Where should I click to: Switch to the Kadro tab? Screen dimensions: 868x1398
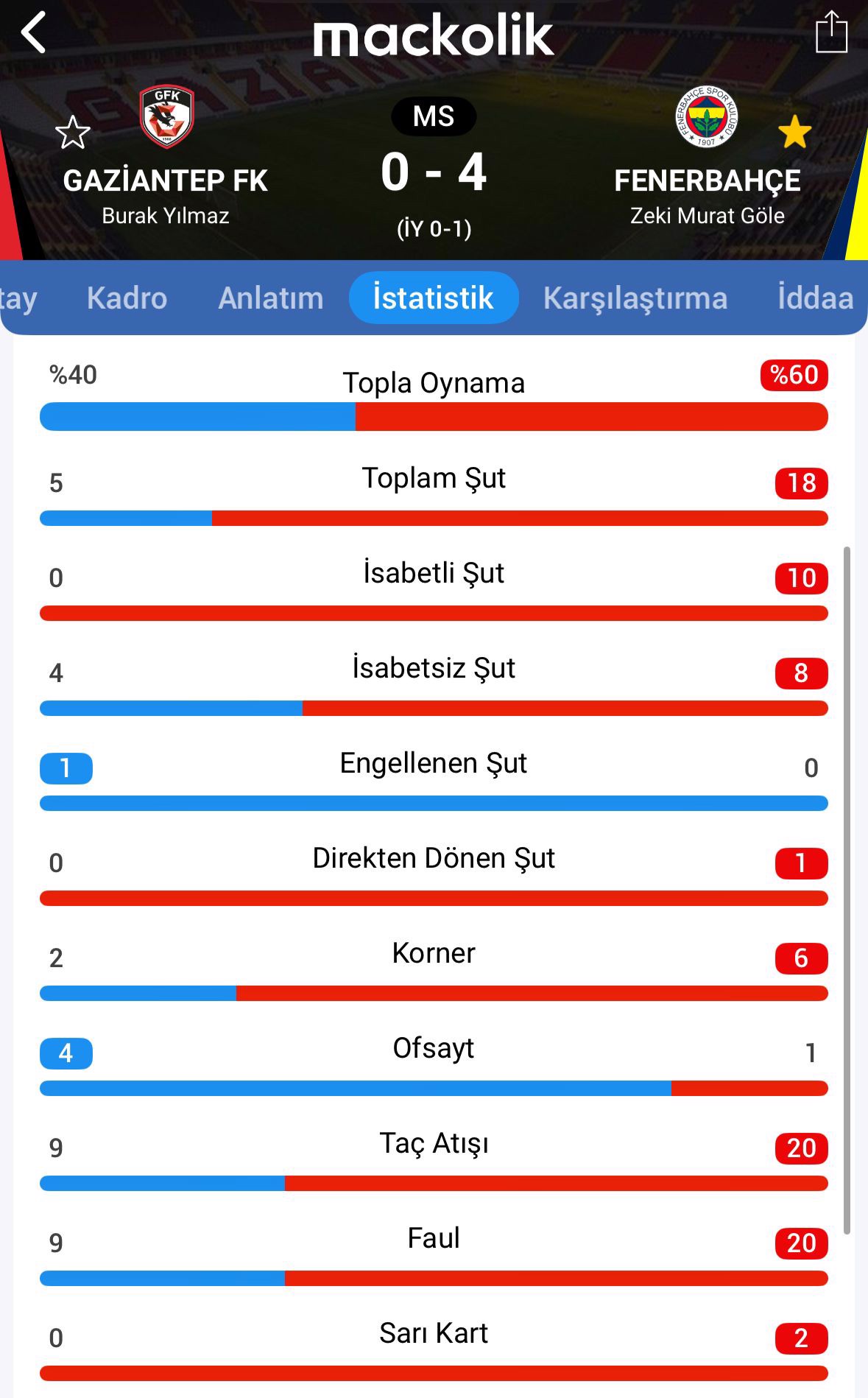tap(127, 298)
